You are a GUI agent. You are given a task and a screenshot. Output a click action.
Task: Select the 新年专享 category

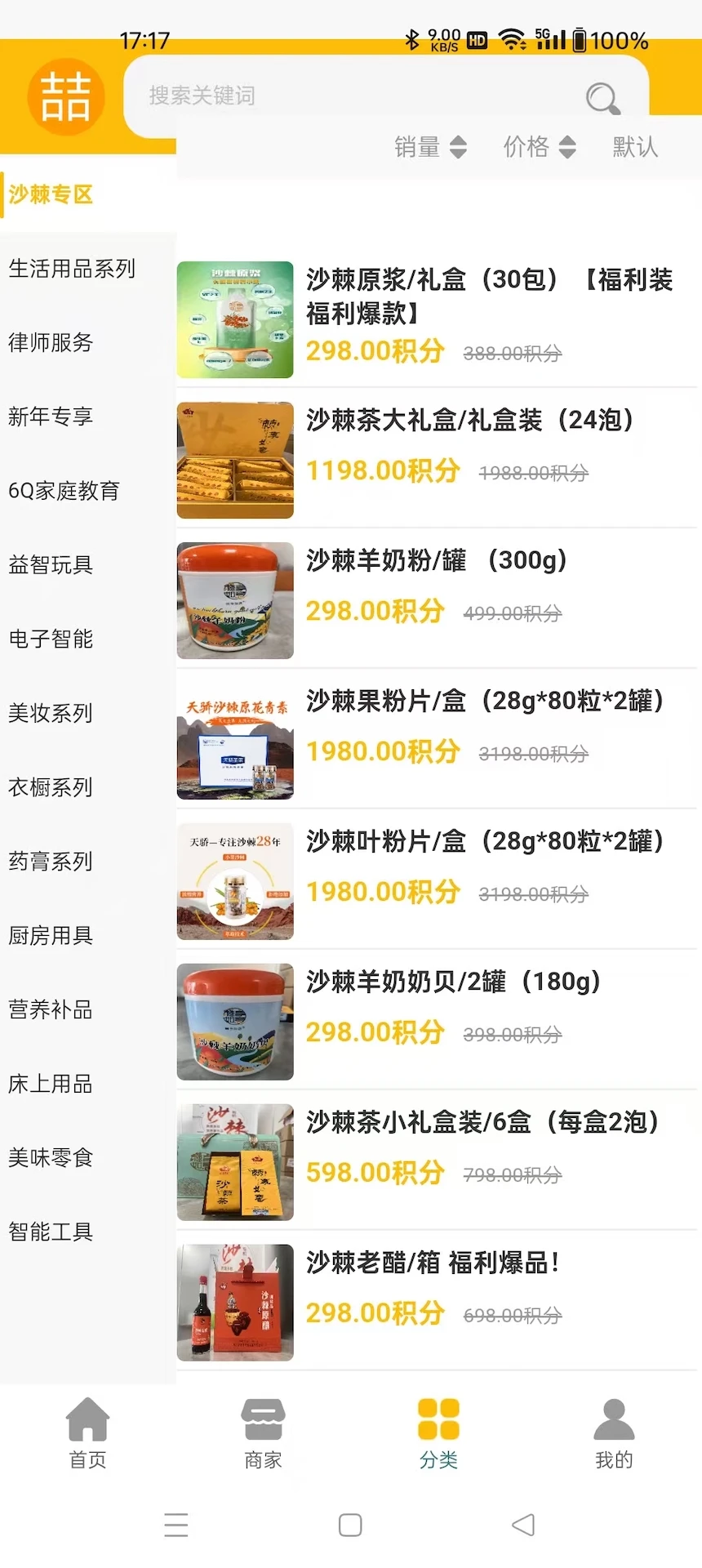pos(51,416)
